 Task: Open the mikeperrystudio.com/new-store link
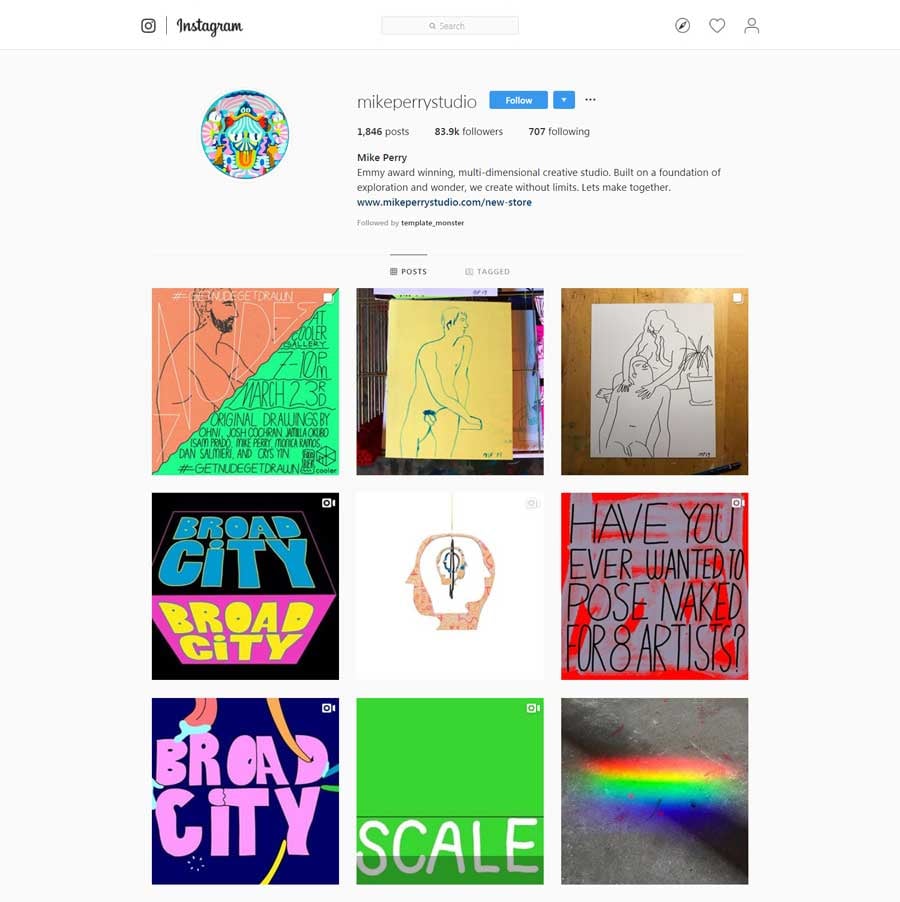(x=444, y=202)
